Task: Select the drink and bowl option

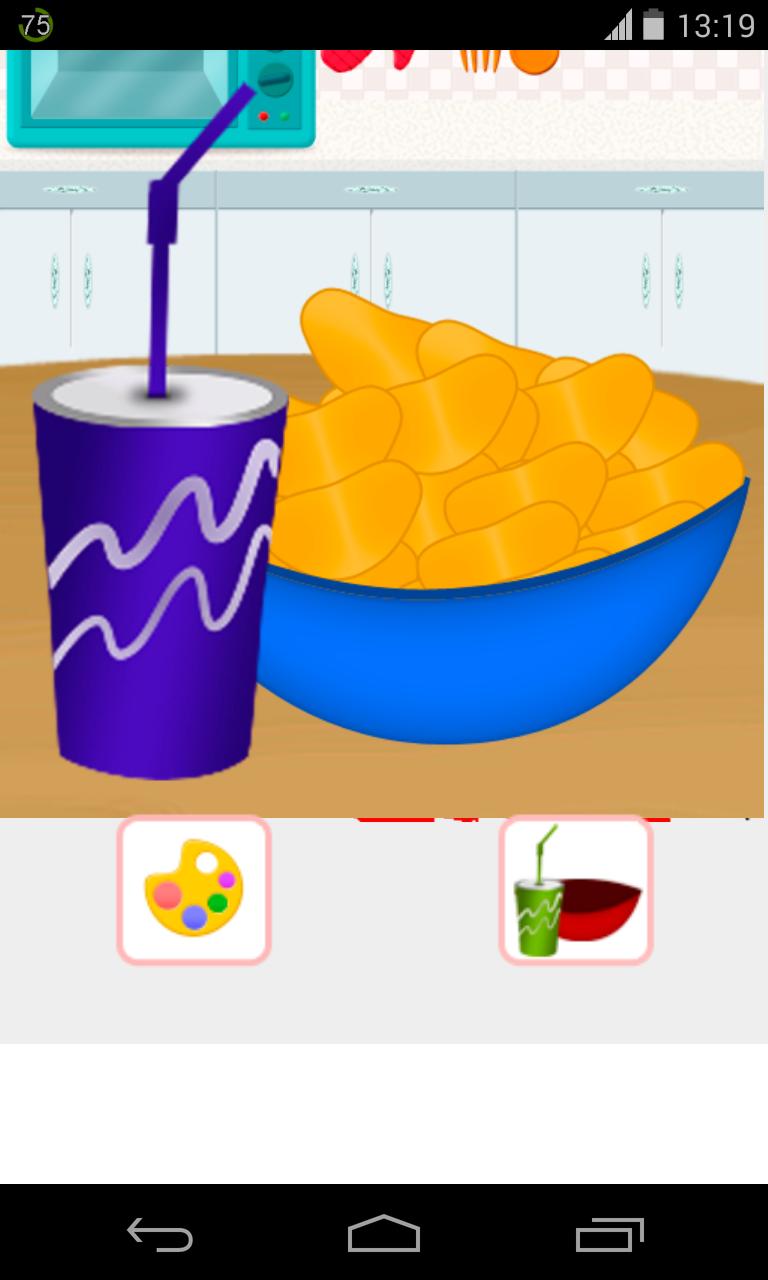Action: 575,890
